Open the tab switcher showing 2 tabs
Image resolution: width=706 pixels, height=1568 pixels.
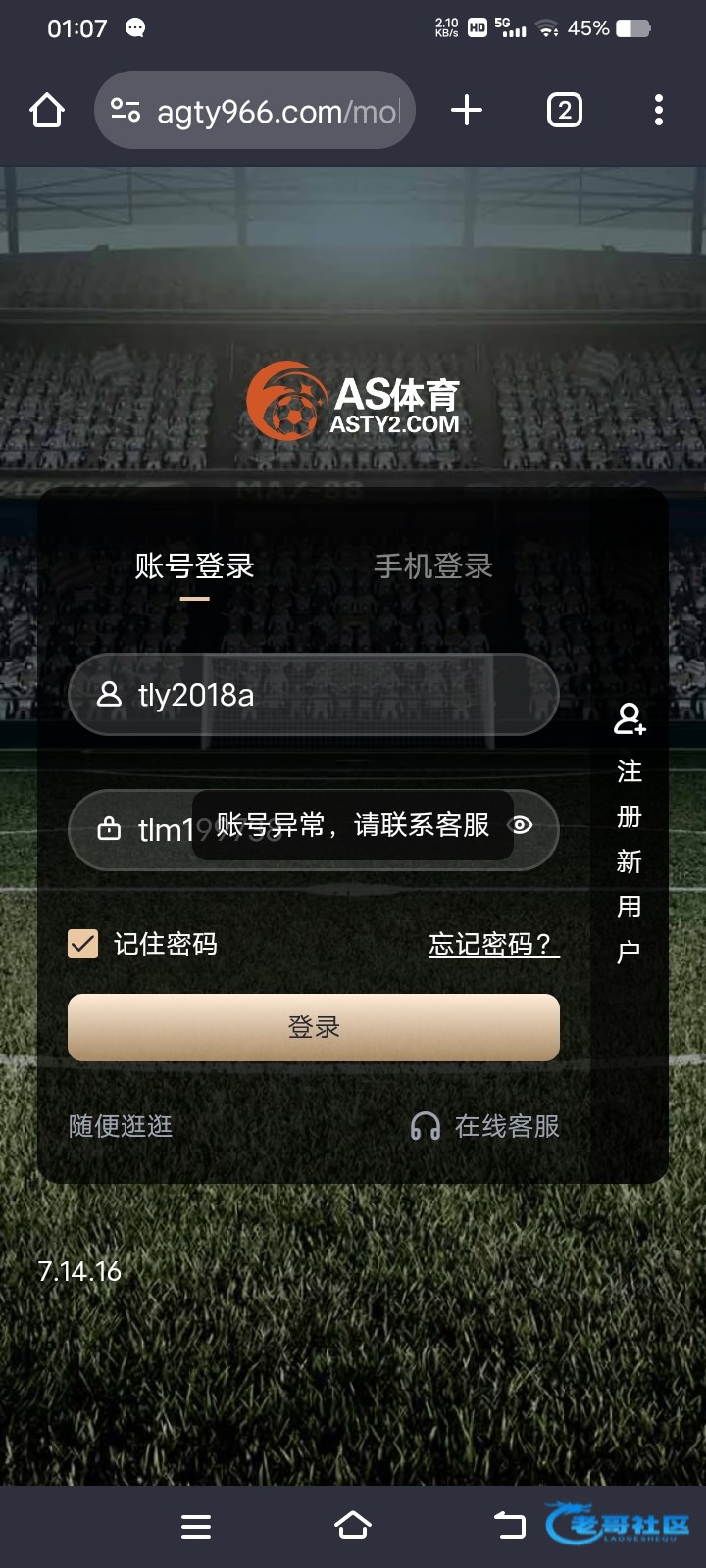[x=564, y=110]
